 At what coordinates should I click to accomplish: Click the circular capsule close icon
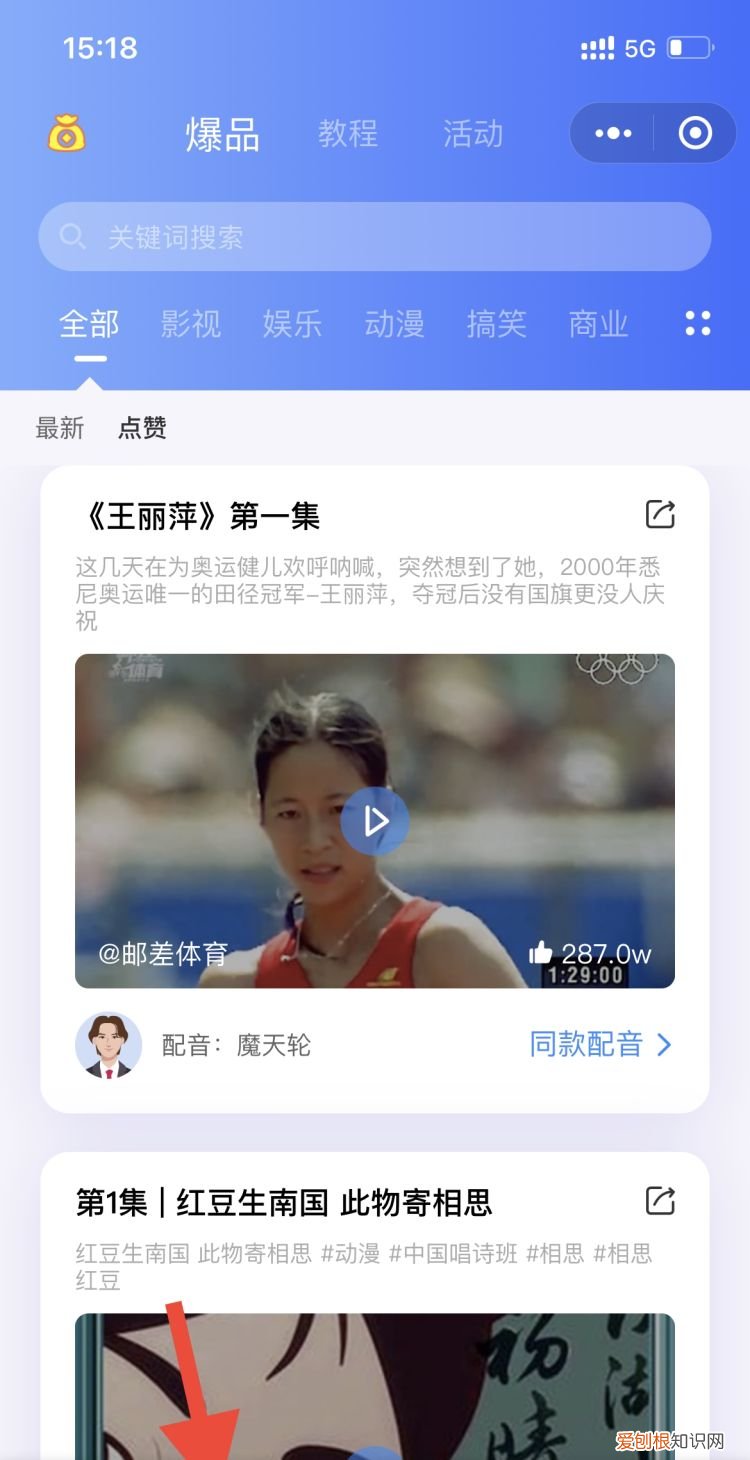click(696, 133)
